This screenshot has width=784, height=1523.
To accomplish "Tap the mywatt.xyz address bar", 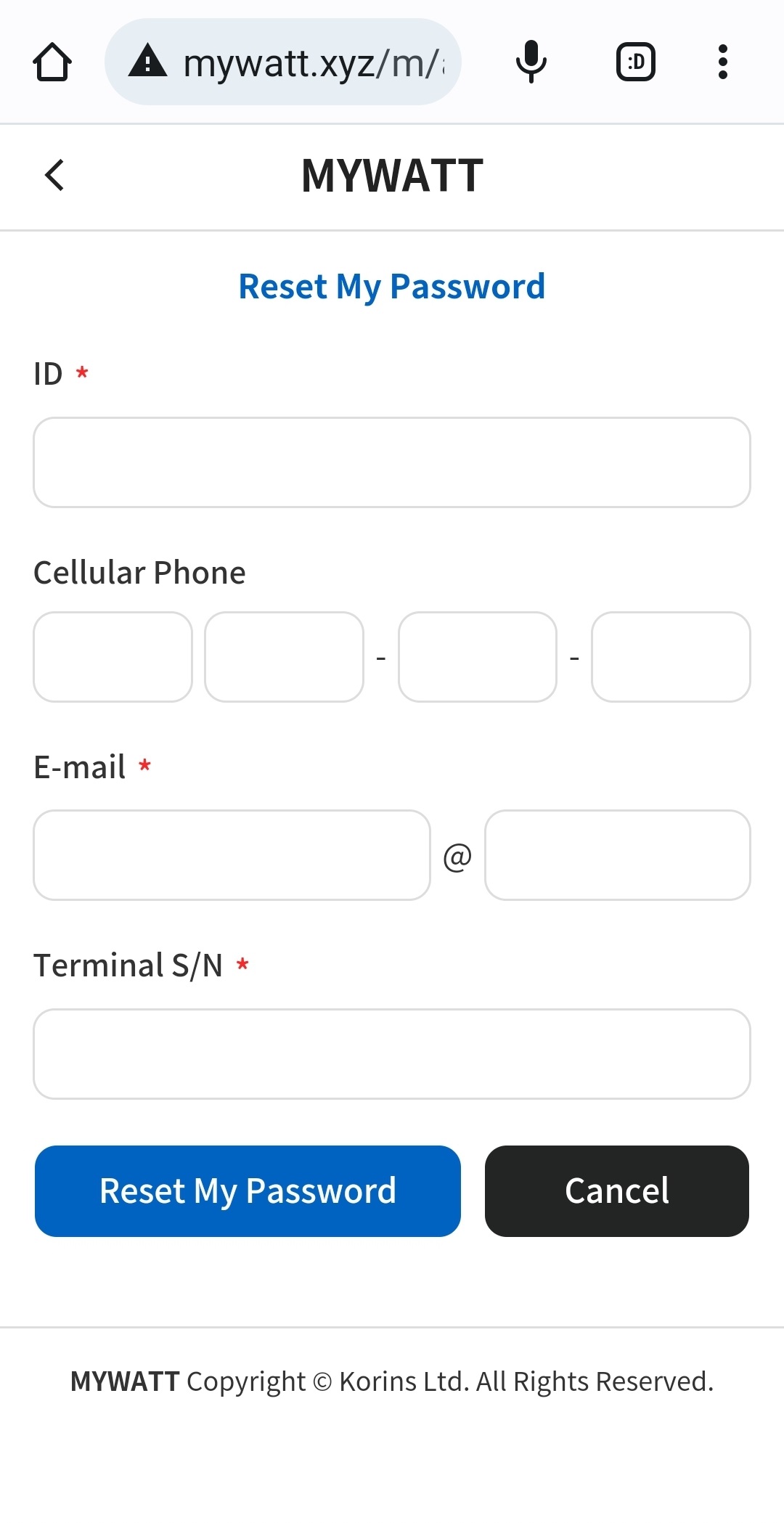I will [x=283, y=62].
